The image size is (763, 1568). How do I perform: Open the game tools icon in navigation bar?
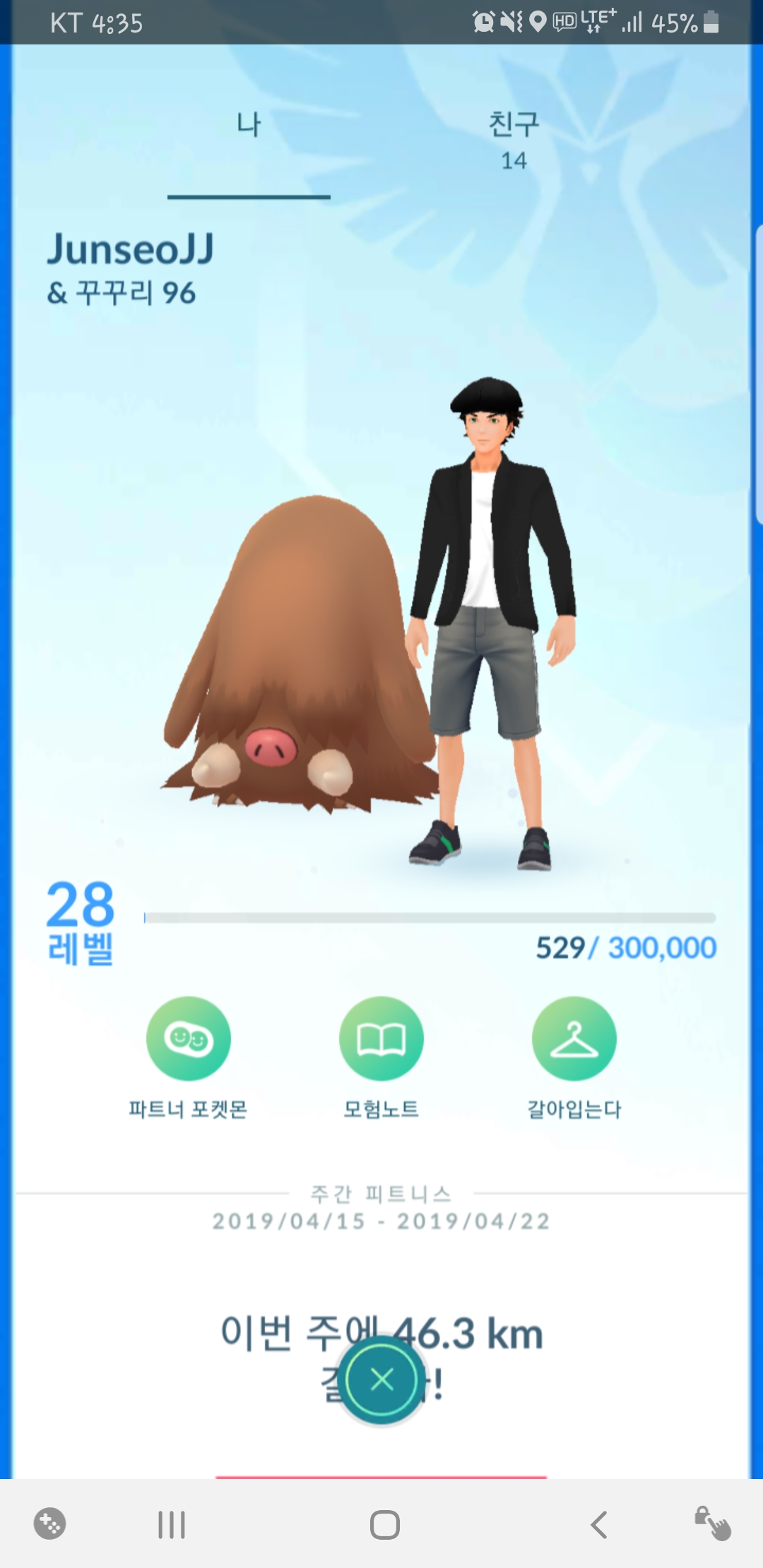tap(50, 1524)
